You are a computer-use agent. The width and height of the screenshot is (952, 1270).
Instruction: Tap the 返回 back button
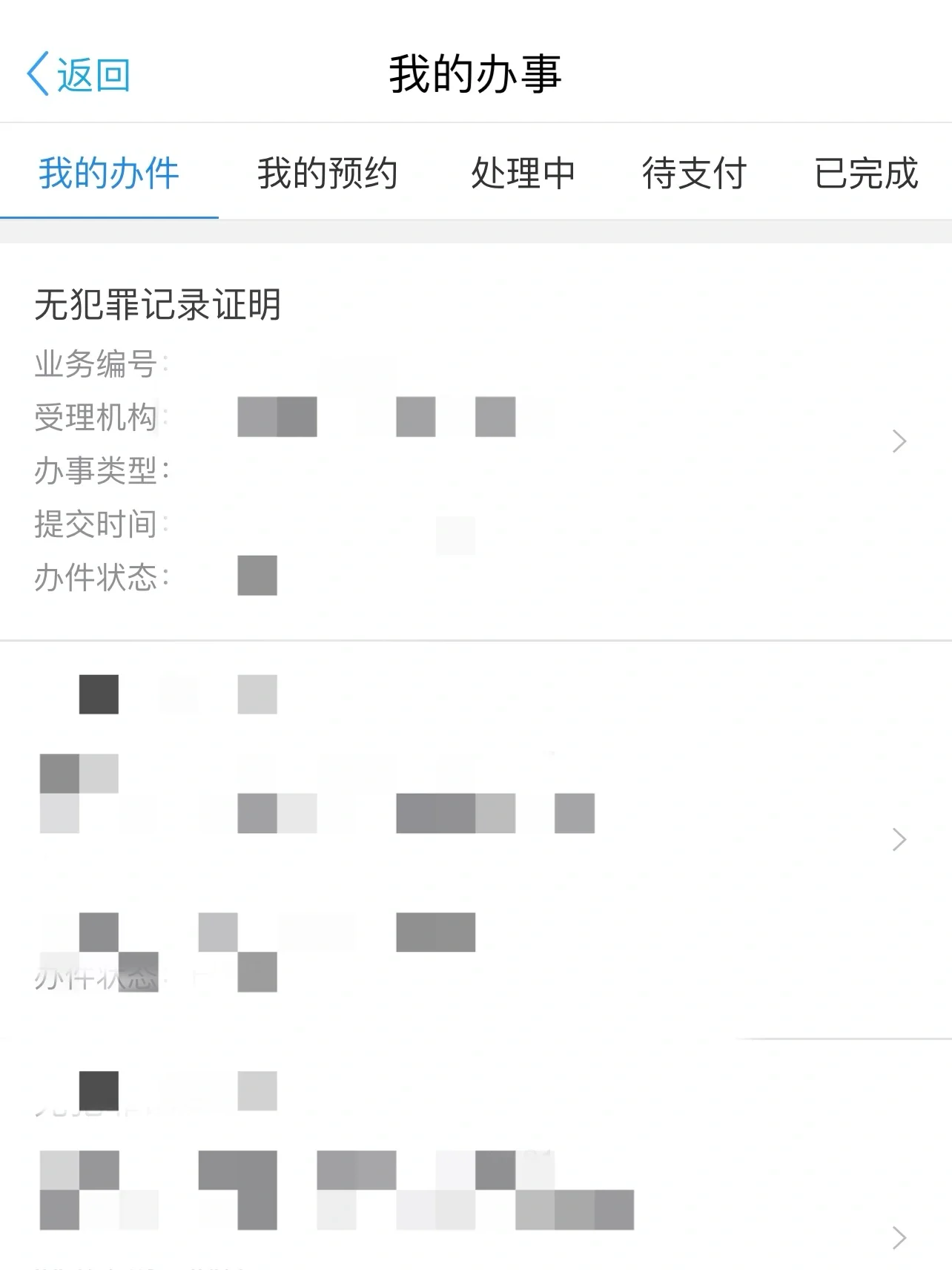pos(79,74)
